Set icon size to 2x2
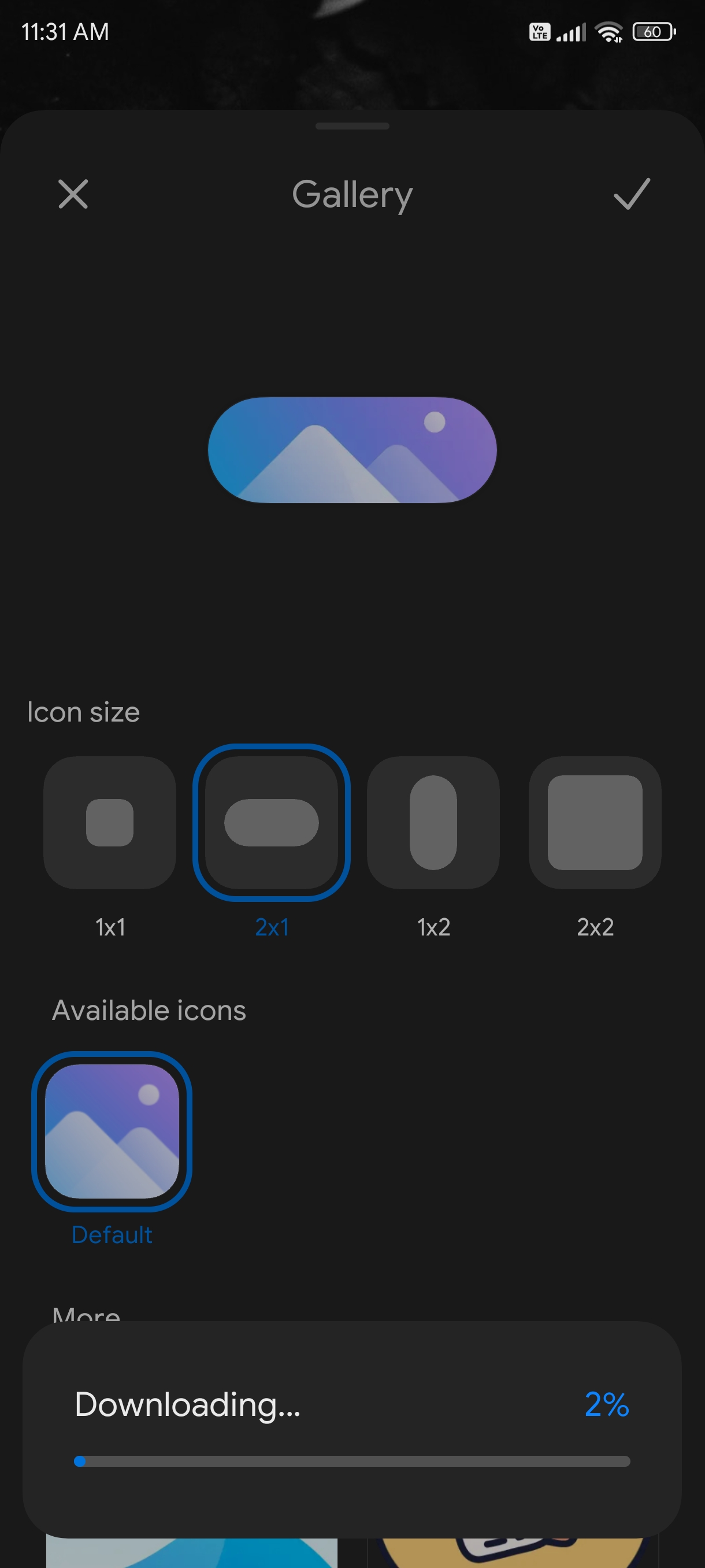The height and width of the screenshot is (1568, 705). pyautogui.click(x=595, y=822)
